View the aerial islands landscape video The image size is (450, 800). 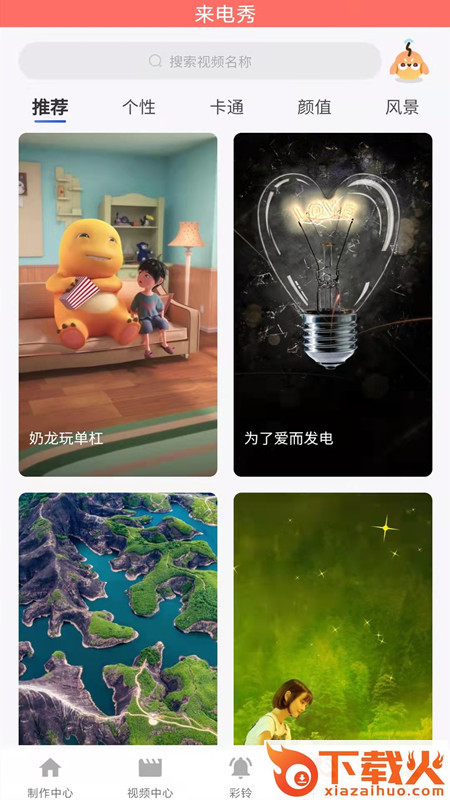click(x=118, y=618)
